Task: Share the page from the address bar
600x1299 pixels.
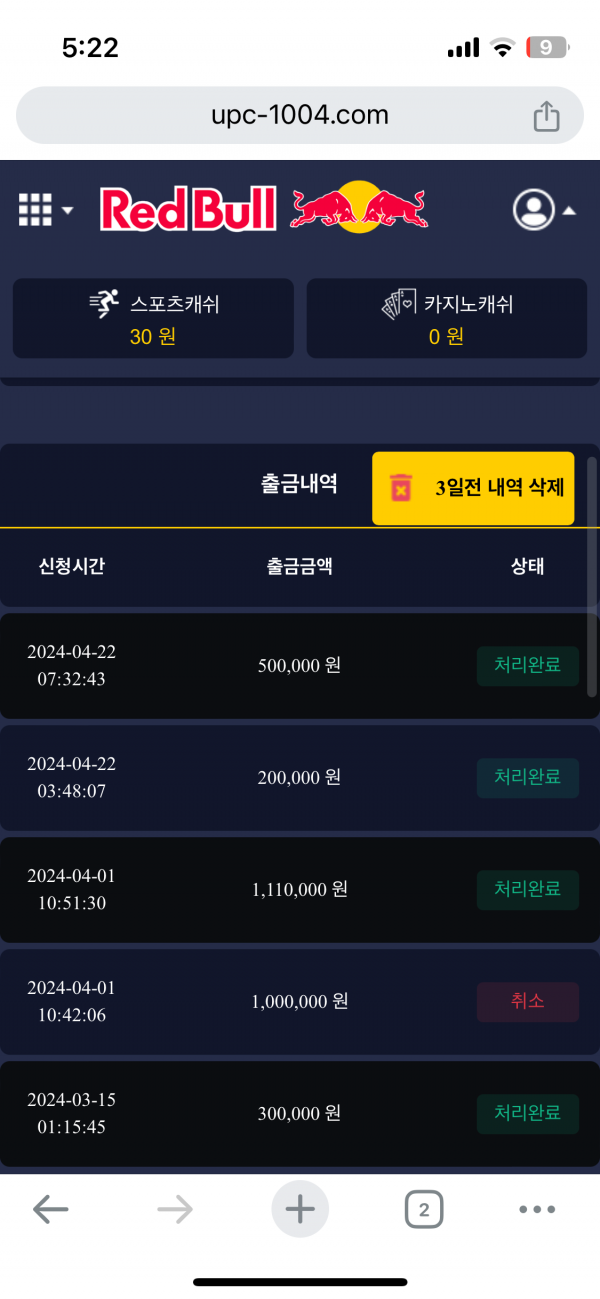Action: click(546, 116)
